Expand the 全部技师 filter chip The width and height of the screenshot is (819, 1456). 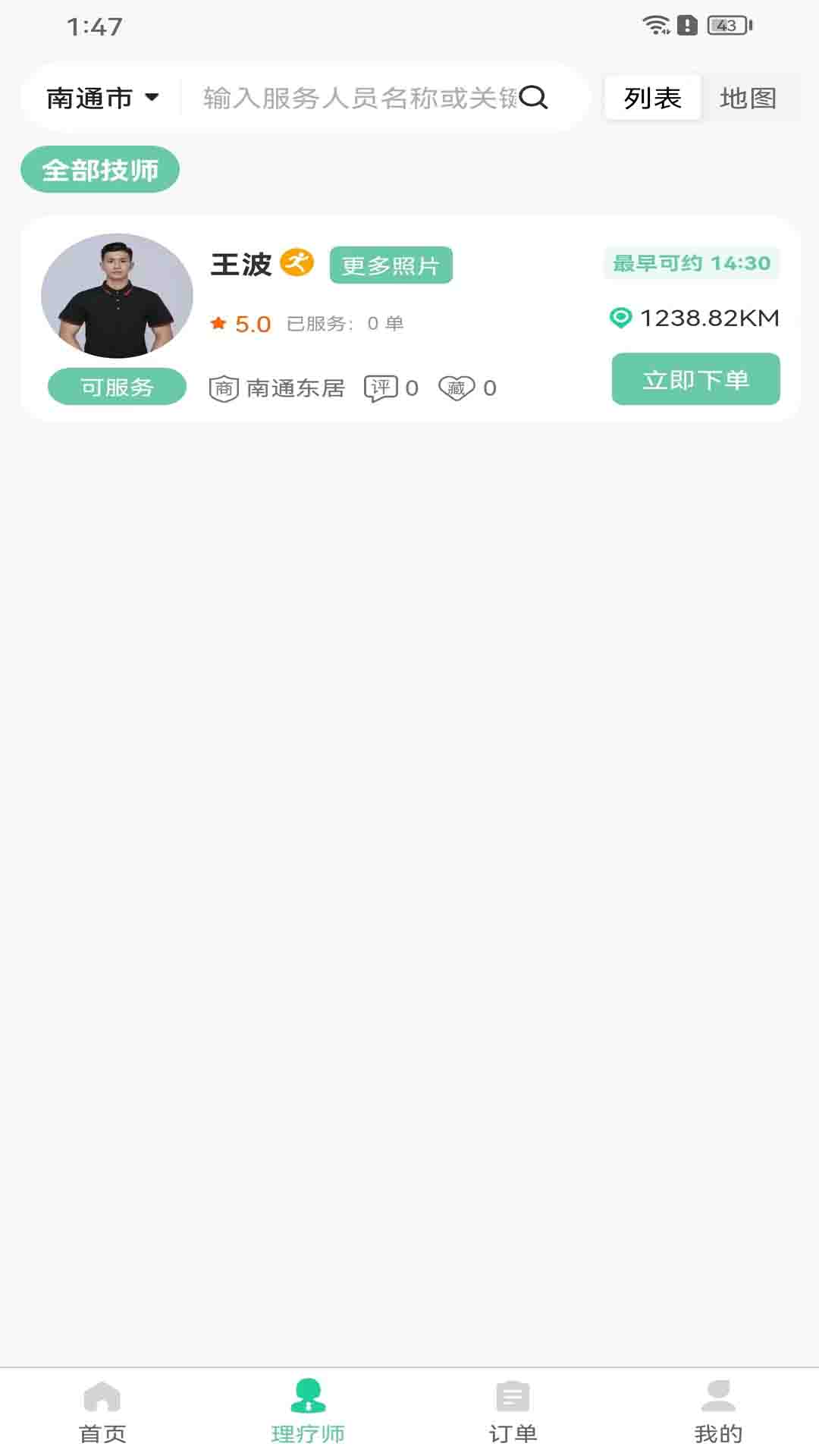pos(100,171)
